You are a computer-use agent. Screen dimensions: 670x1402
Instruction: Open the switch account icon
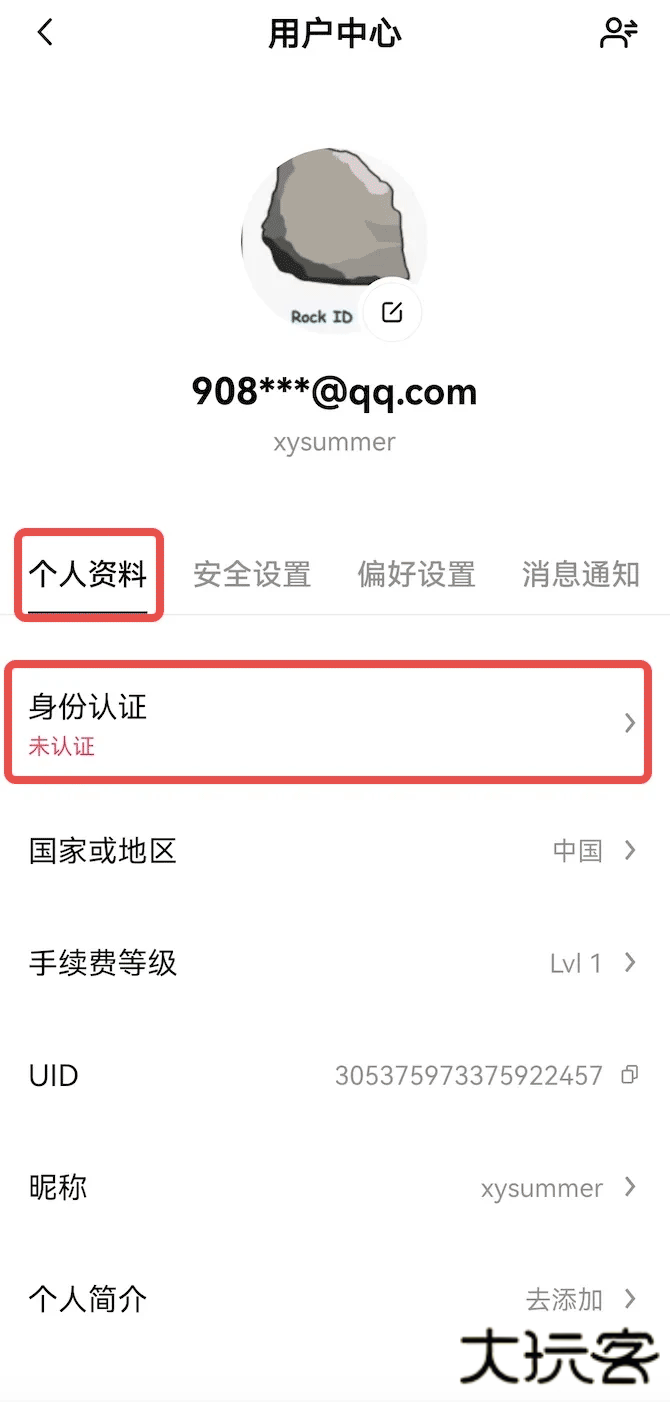pos(618,33)
